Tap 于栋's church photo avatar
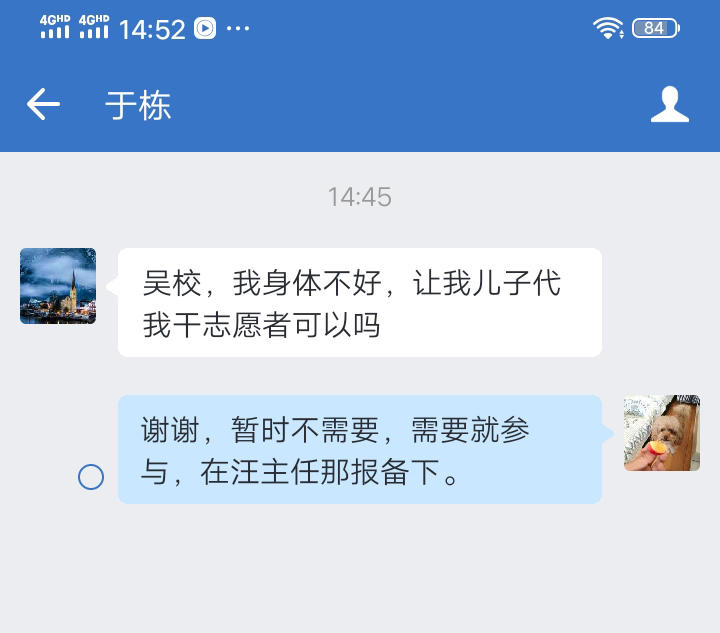This screenshot has width=720, height=633. click(x=58, y=286)
